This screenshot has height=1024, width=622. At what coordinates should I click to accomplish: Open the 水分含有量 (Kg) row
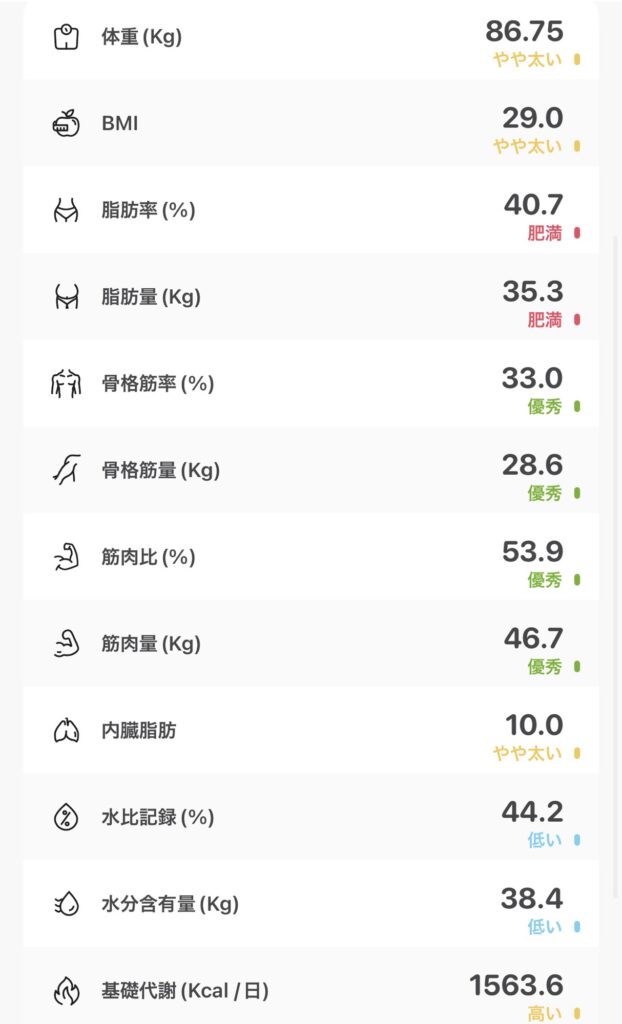point(310,904)
